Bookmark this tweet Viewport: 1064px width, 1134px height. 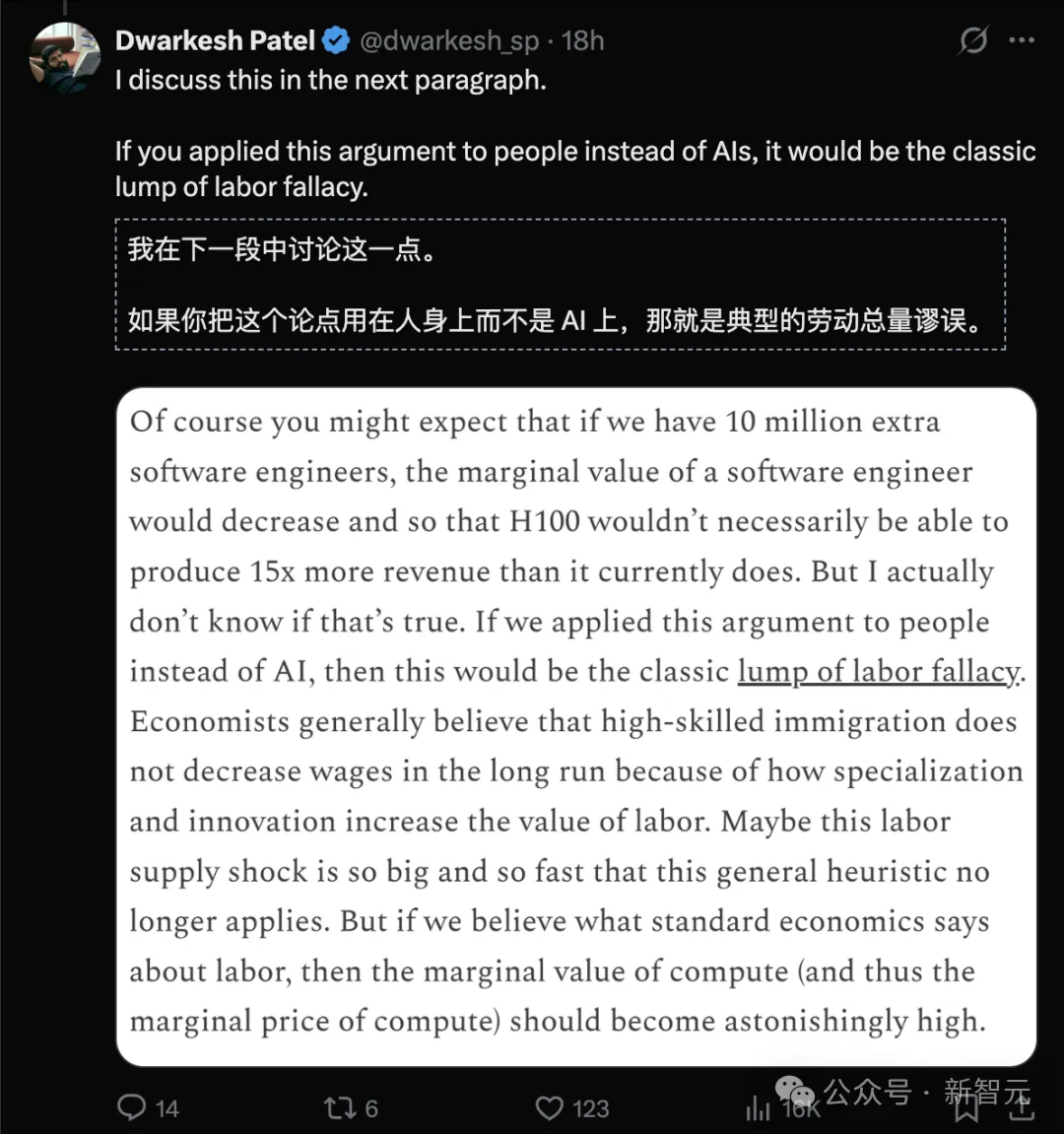[965, 1108]
